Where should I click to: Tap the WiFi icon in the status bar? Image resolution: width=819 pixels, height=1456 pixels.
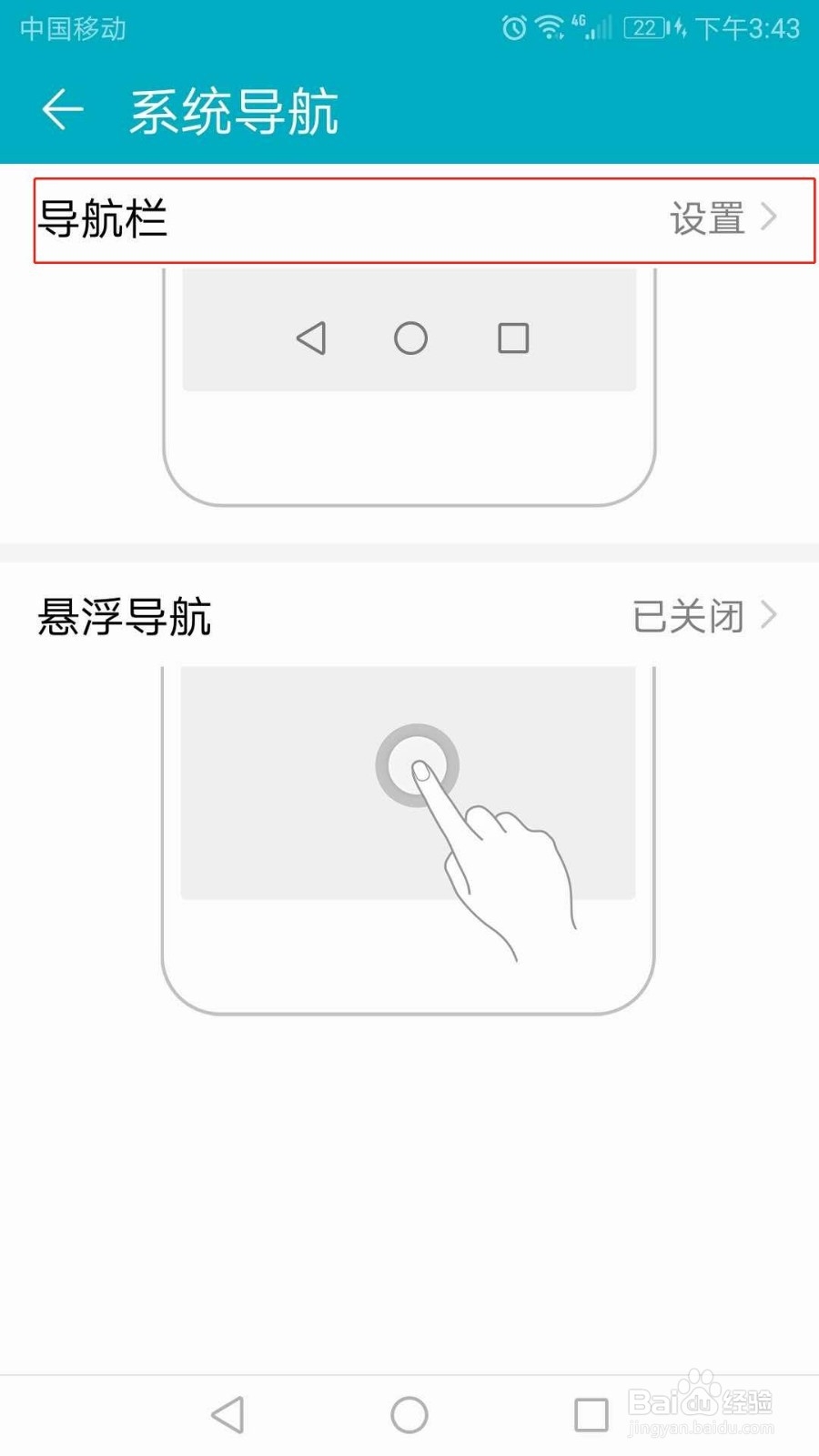(550, 29)
